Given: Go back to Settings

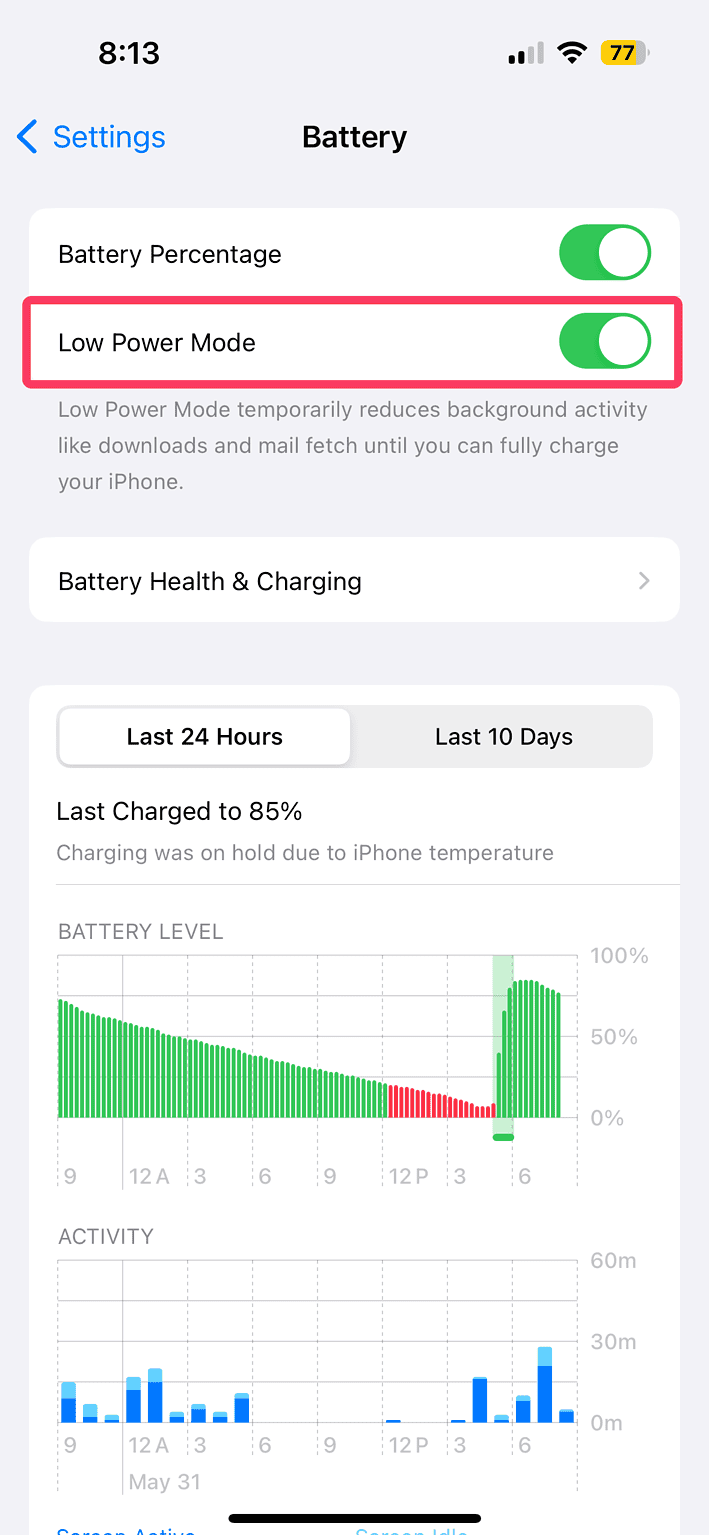Looking at the screenshot, I should [x=92, y=137].
